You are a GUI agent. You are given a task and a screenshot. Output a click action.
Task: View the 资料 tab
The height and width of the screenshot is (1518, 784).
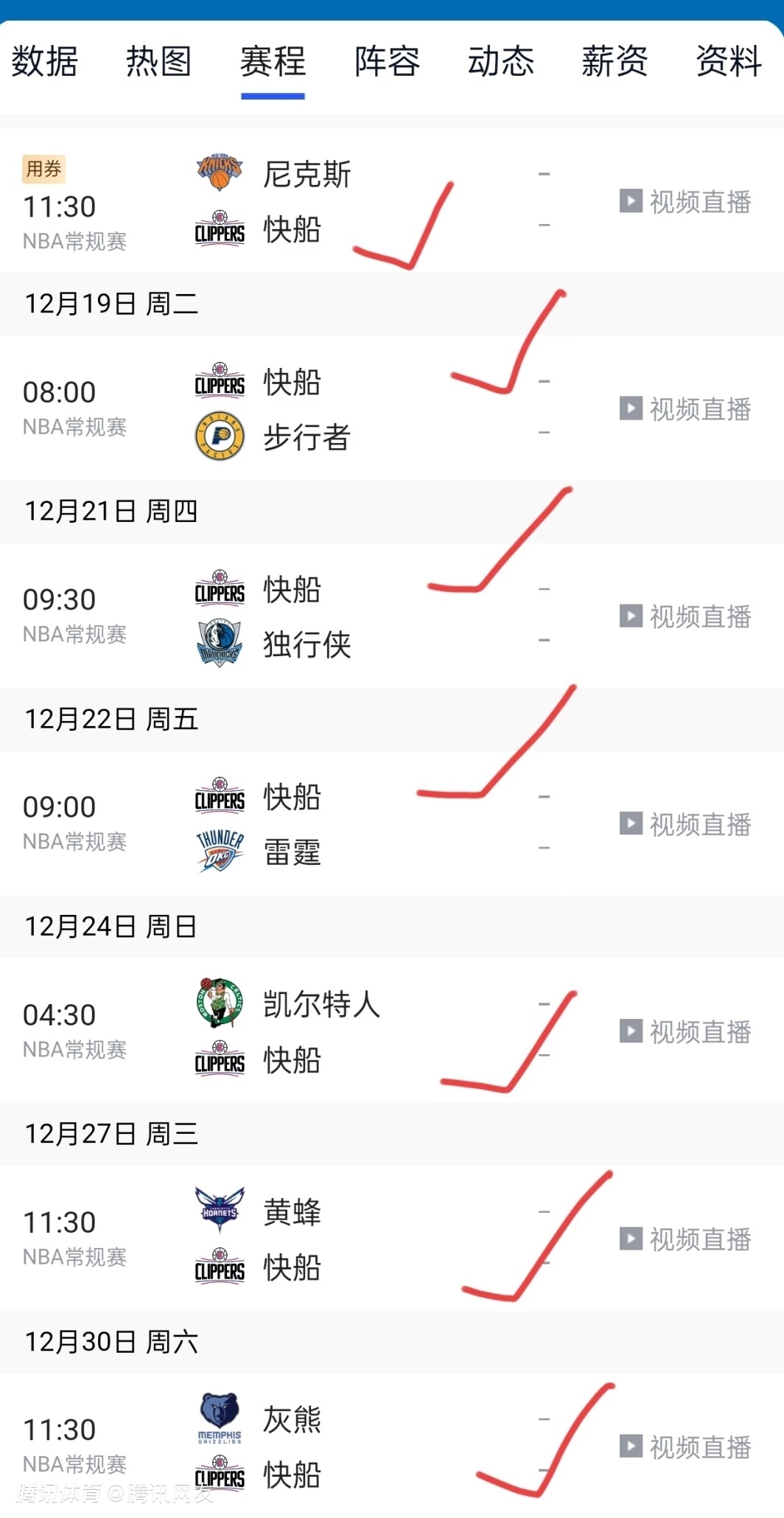pos(728,61)
